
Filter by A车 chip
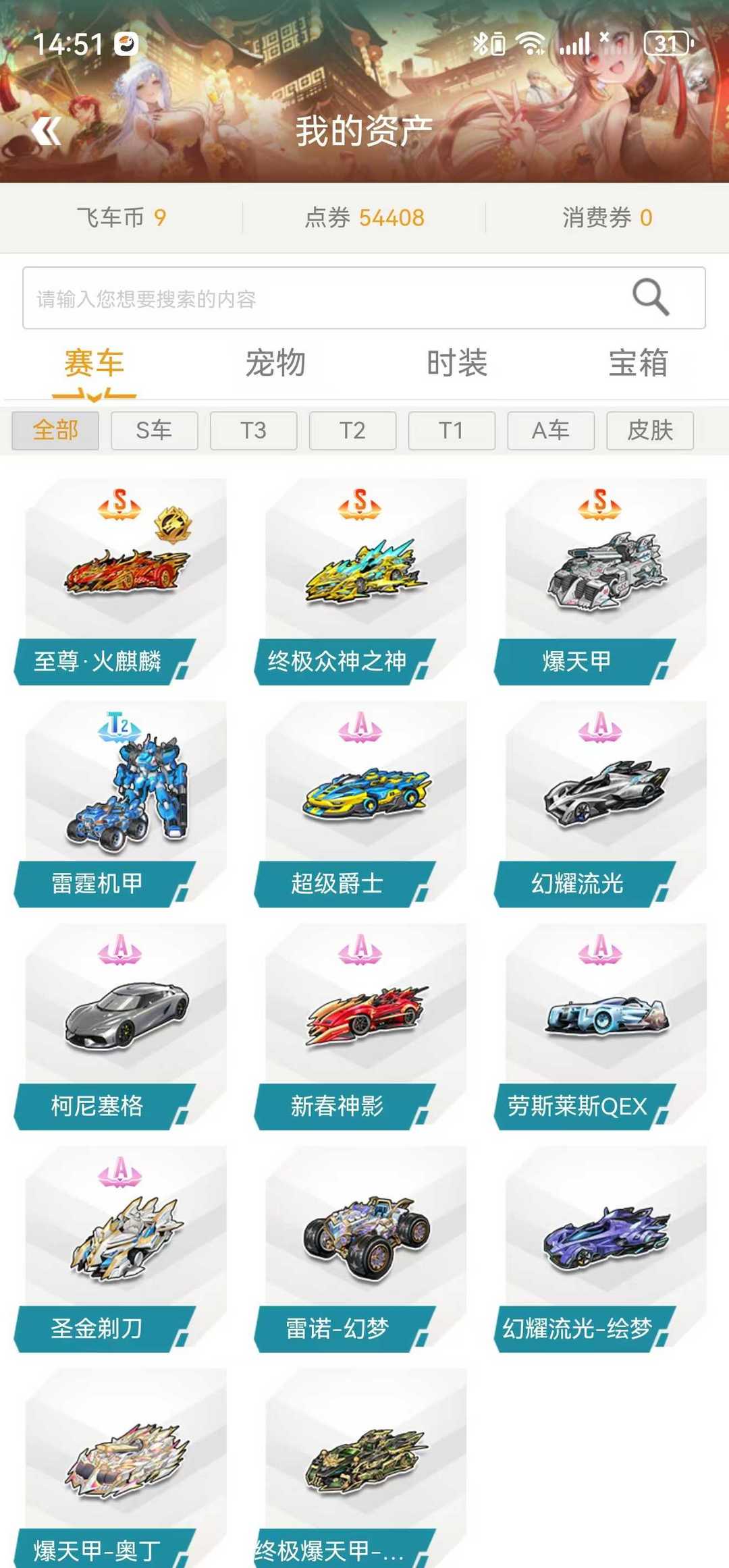point(550,430)
